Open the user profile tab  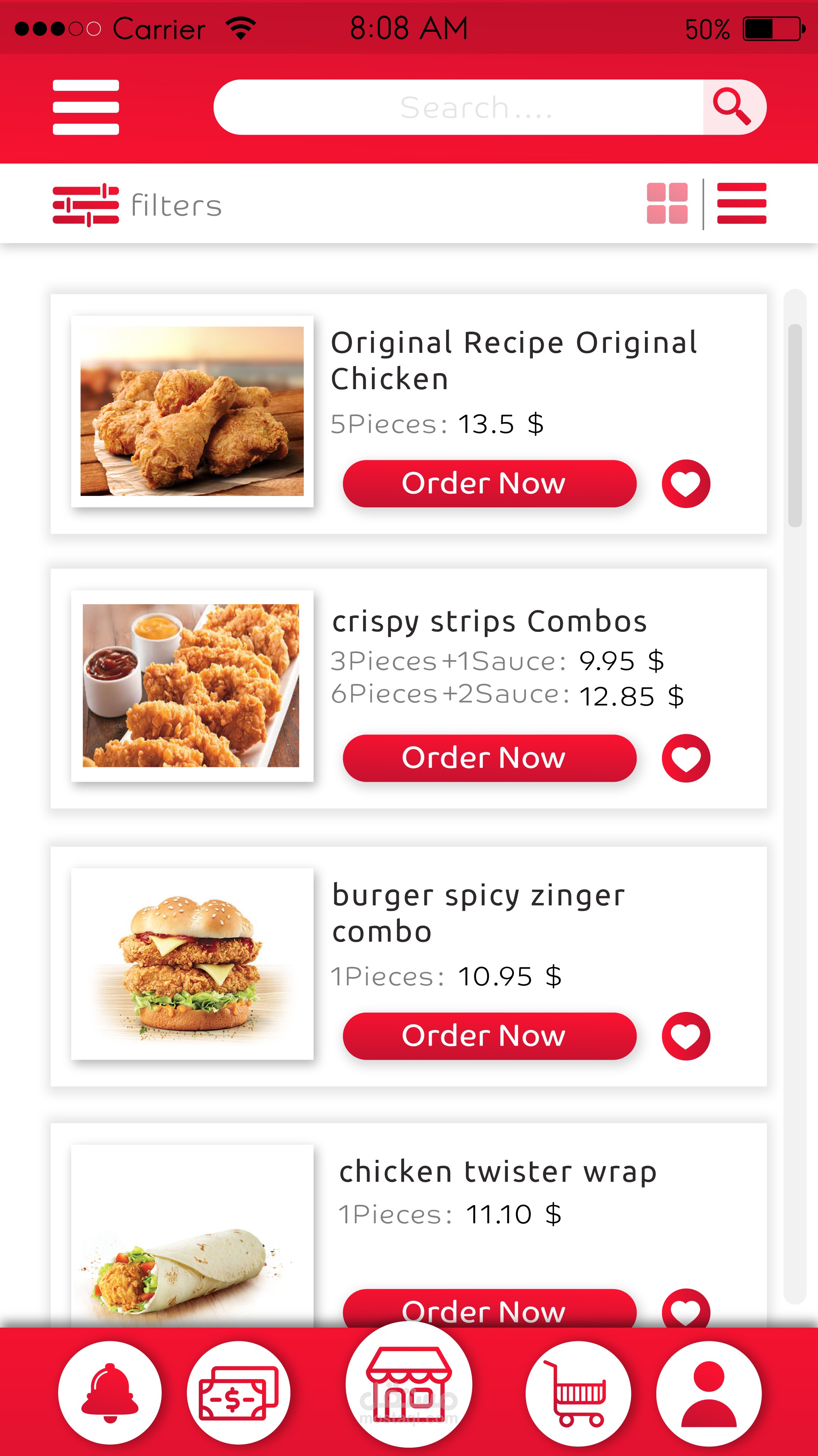pyautogui.click(x=708, y=1393)
